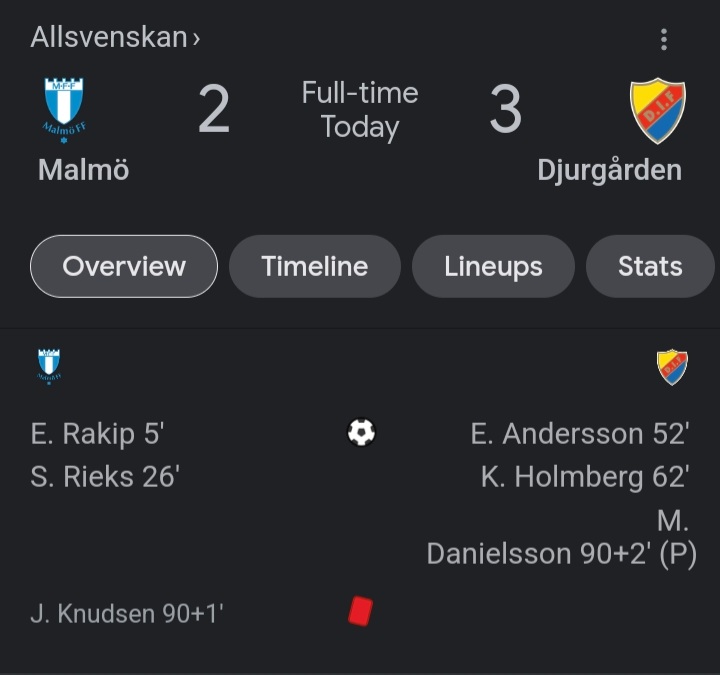
Task: Open the three-dot overflow menu
Action: (663, 40)
